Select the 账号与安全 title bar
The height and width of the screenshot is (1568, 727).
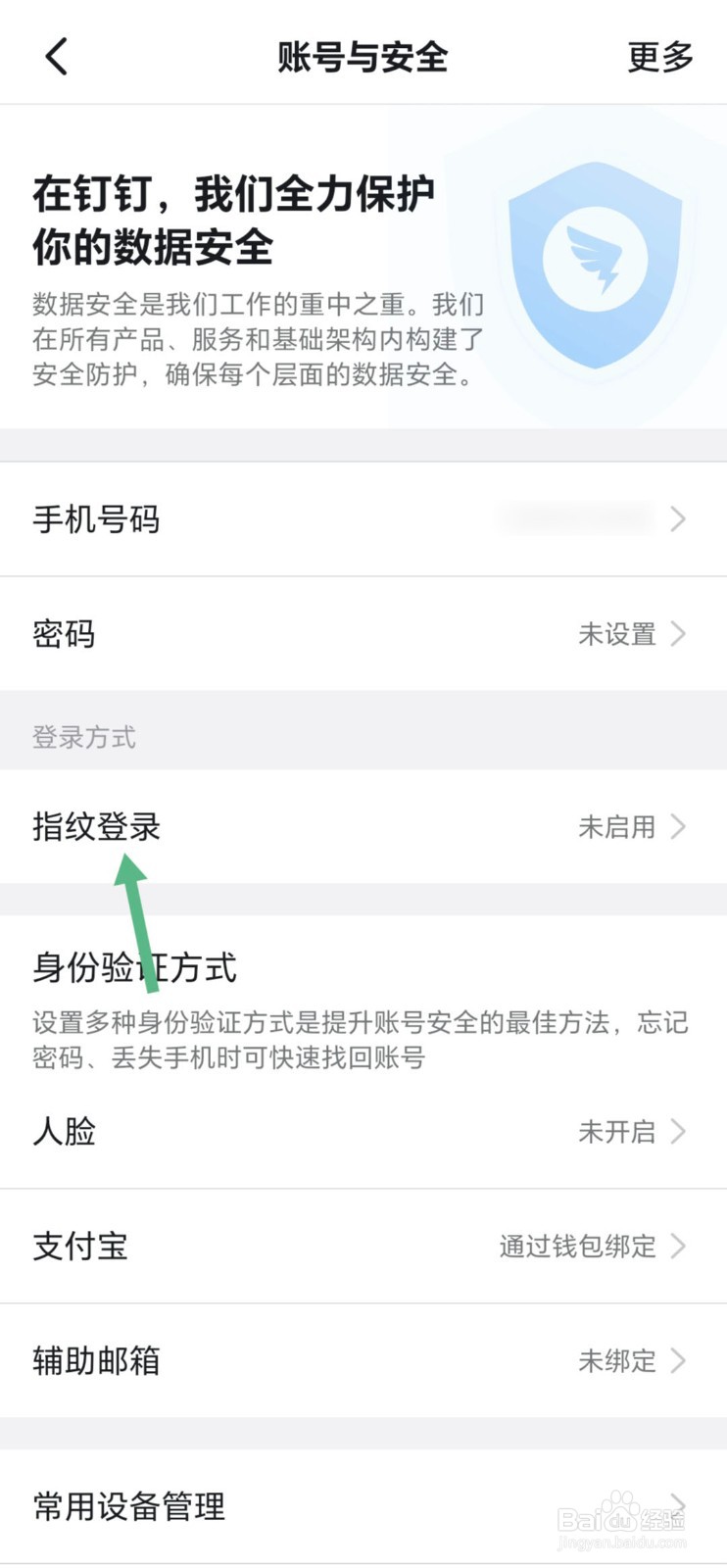click(363, 57)
